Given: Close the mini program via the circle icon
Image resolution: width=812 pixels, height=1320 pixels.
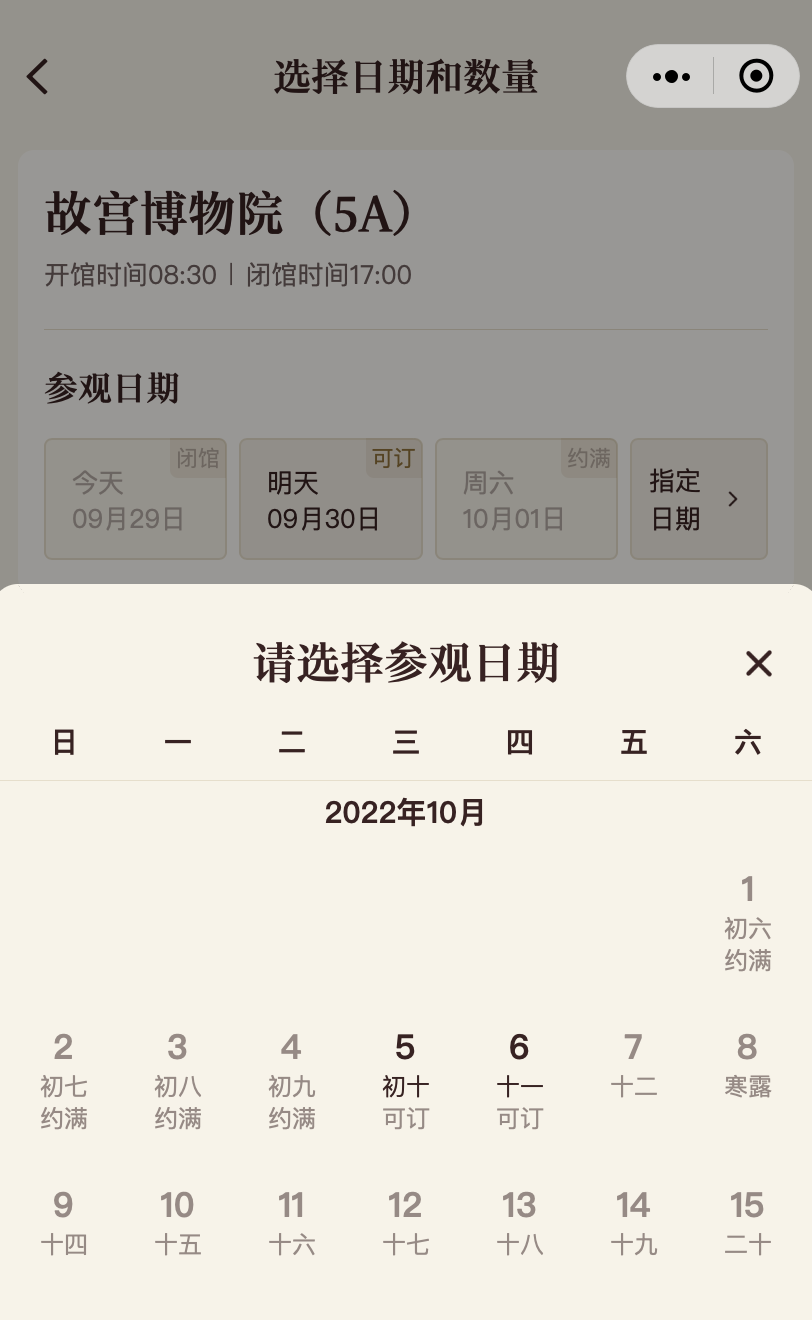Looking at the screenshot, I should point(756,76).
